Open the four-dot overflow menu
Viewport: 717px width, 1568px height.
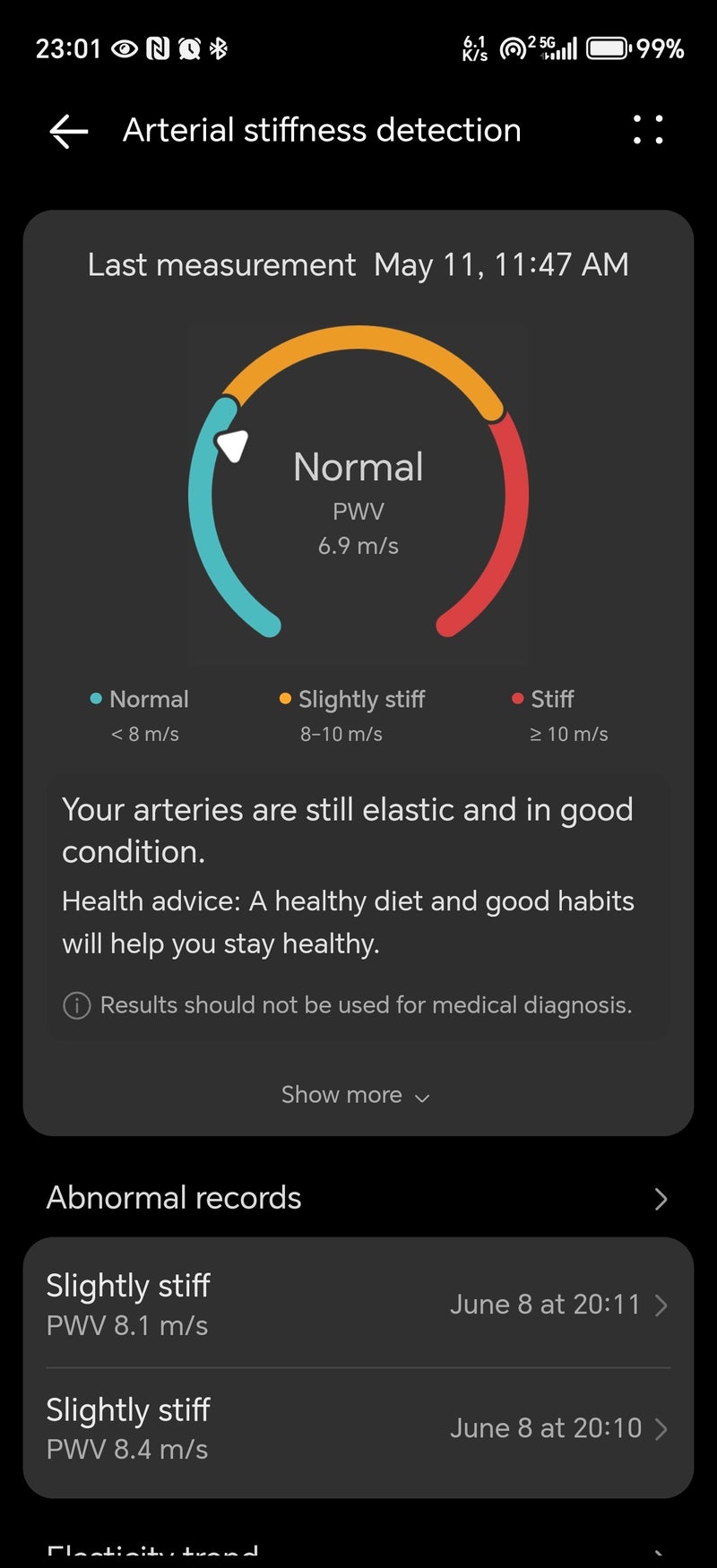tap(647, 130)
